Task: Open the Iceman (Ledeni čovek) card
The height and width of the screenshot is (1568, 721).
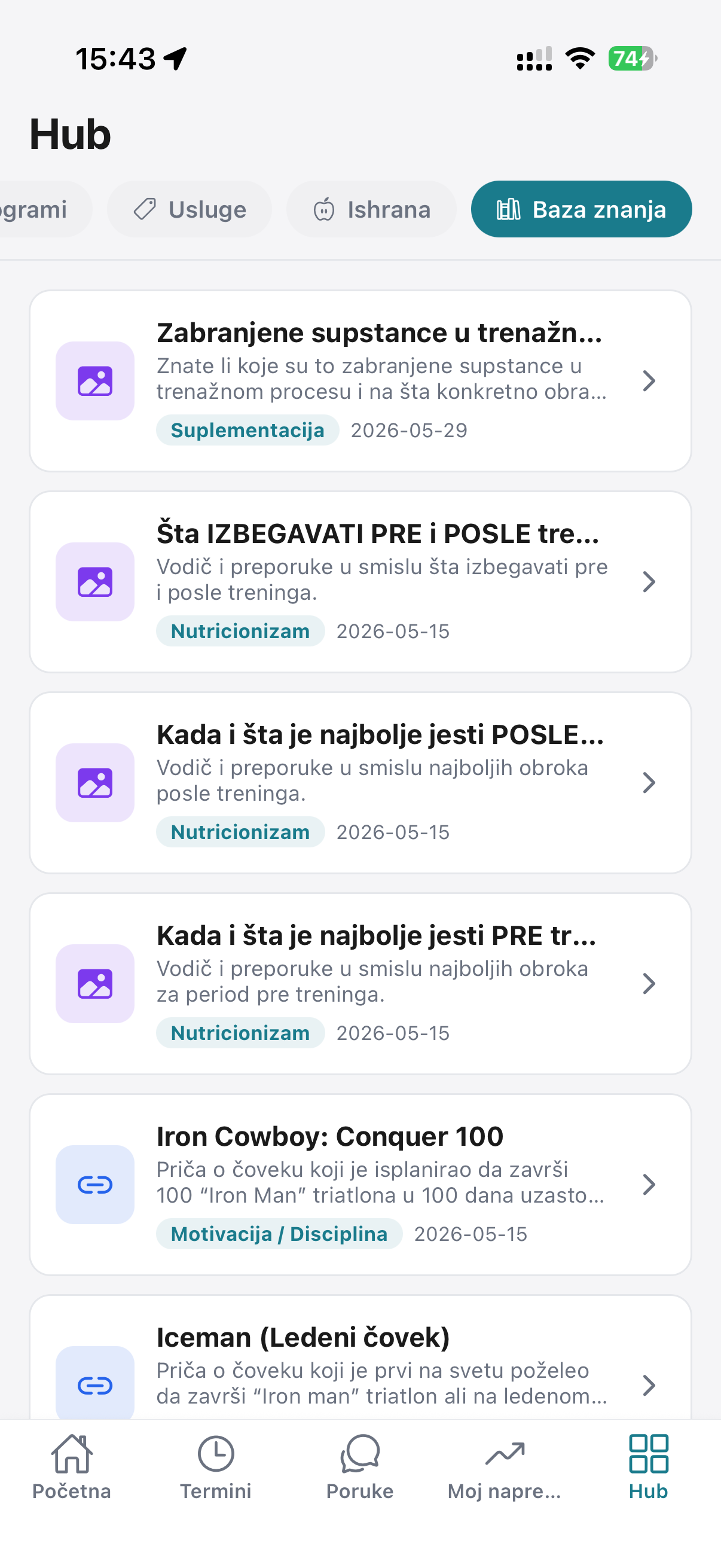Action: (x=360, y=1359)
